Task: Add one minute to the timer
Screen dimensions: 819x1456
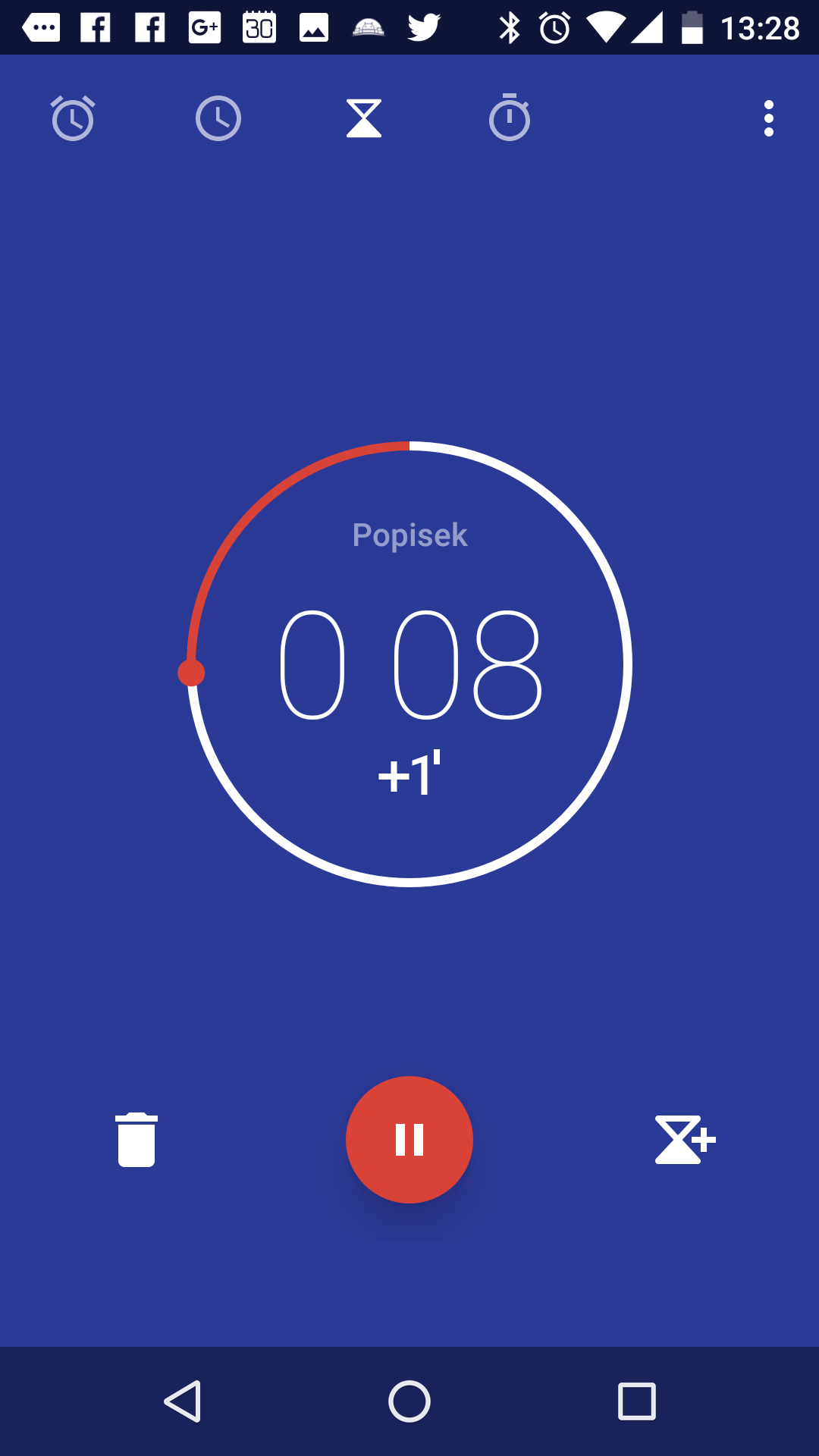Action: (x=409, y=773)
